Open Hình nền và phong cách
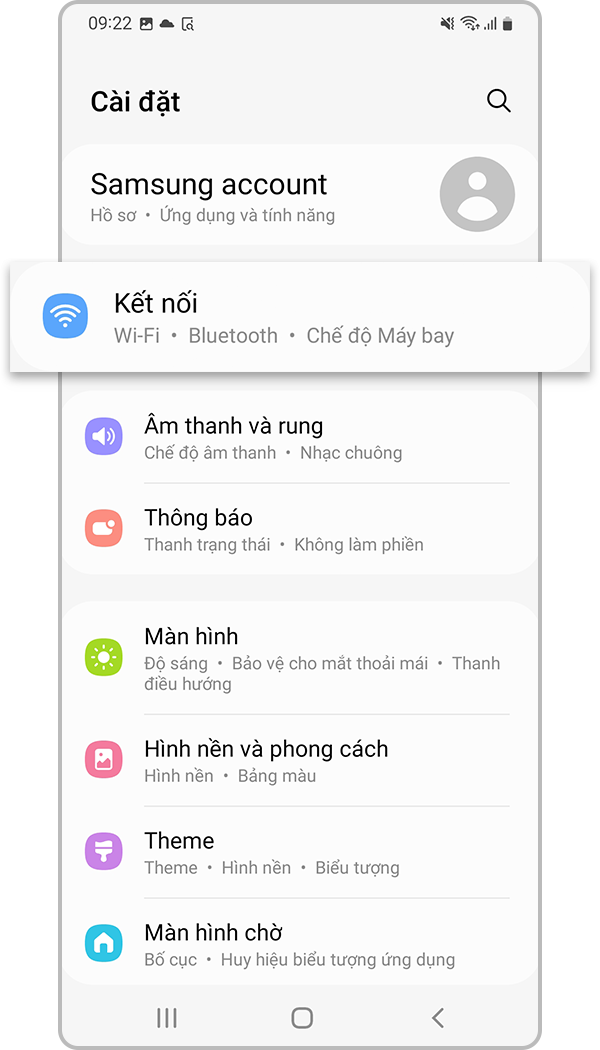This screenshot has width=600, height=1050. pos(300,760)
